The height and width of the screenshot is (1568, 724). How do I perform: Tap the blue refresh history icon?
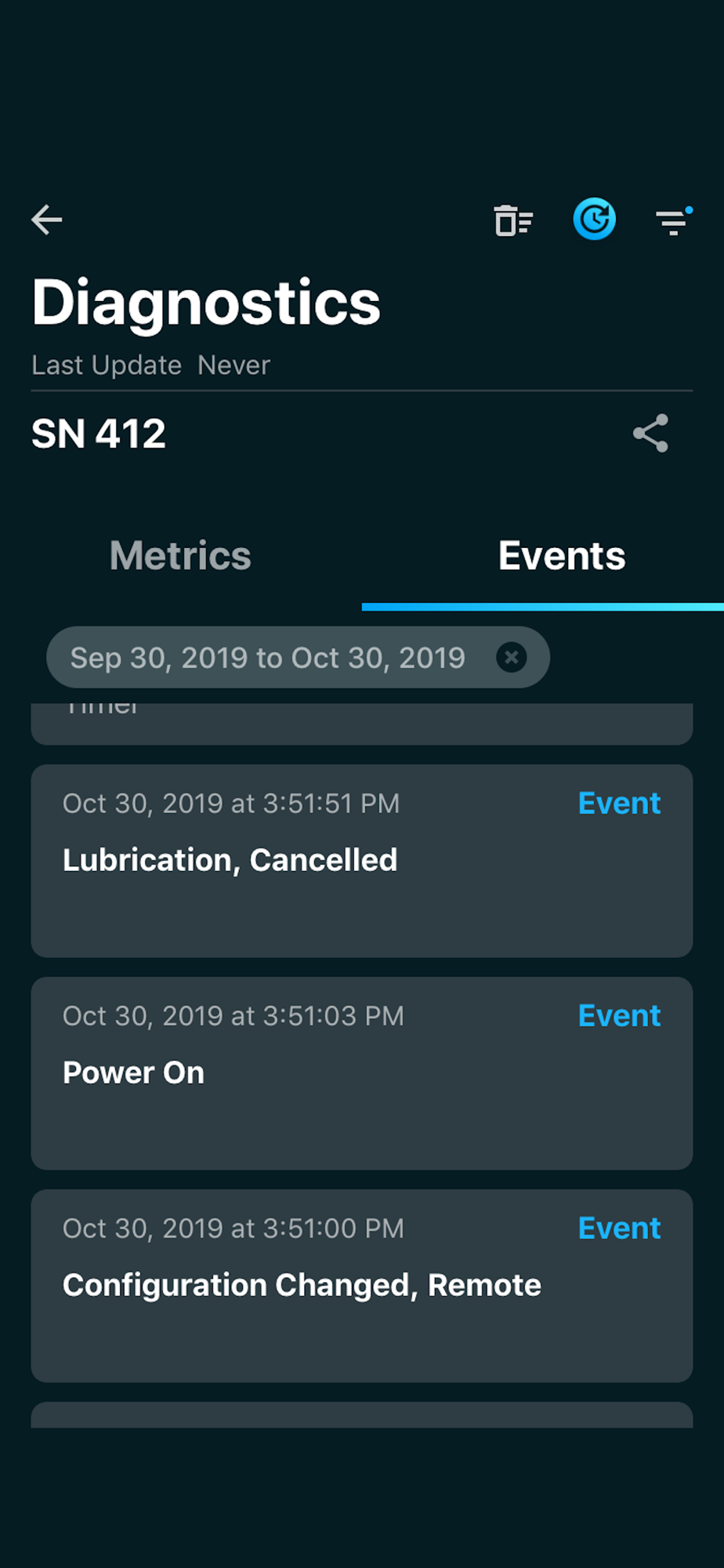tap(595, 219)
